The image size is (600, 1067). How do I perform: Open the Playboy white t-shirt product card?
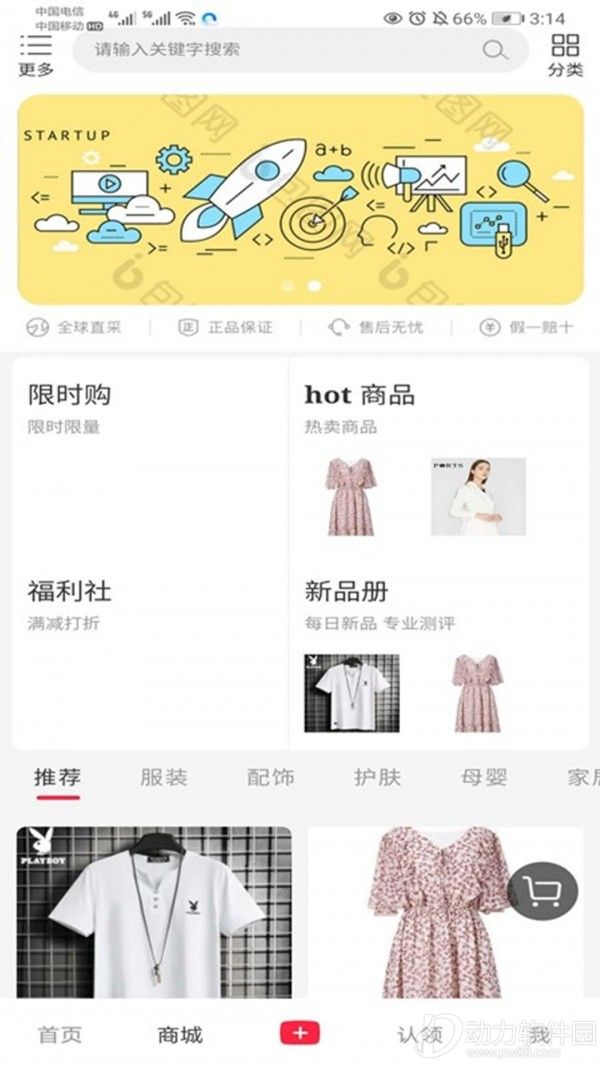[154, 912]
